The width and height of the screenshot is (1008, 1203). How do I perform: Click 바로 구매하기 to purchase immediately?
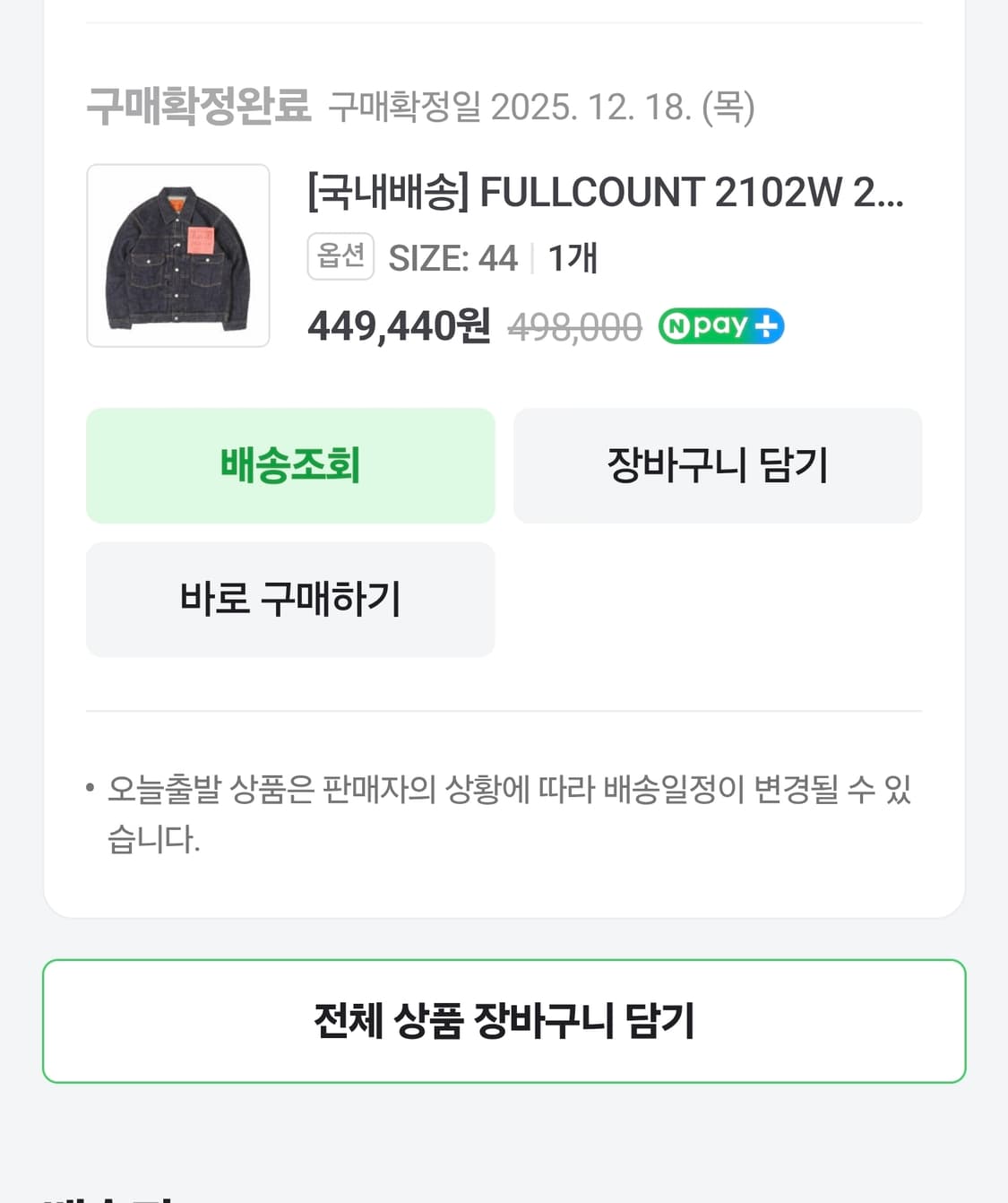[289, 599]
